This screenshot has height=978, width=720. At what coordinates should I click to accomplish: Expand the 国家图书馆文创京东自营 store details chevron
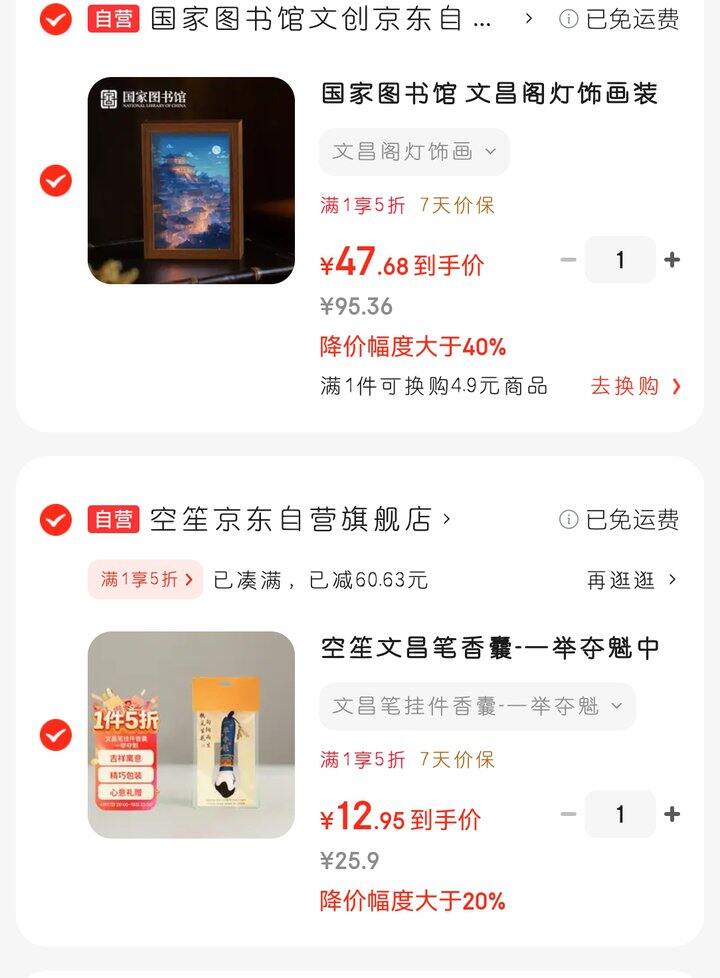point(528,18)
